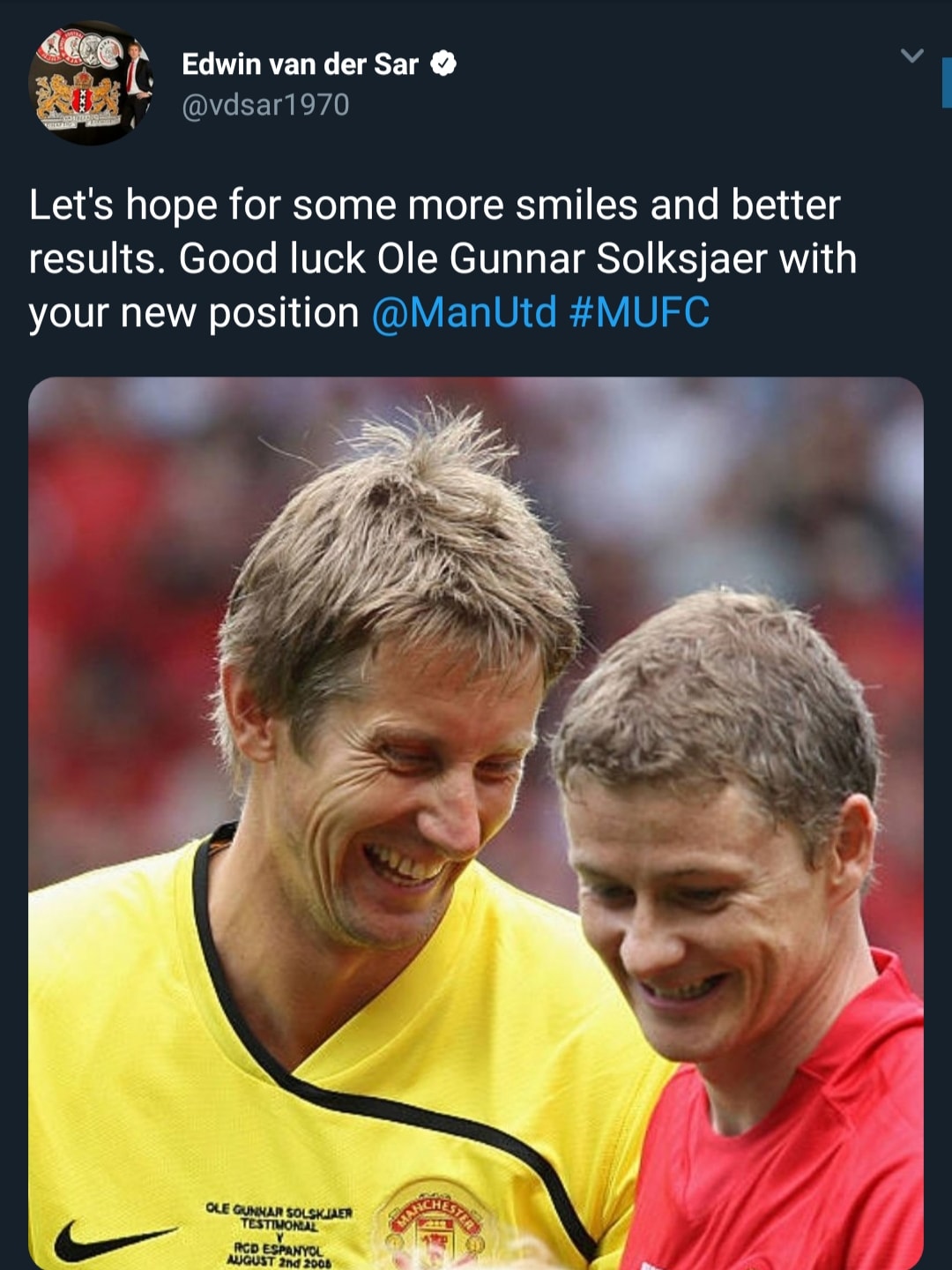Image resolution: width=952 pixels, height=1270 pixels.
Task: Open Edwin van der Sar's profile picture
Action: coord(91,84)
